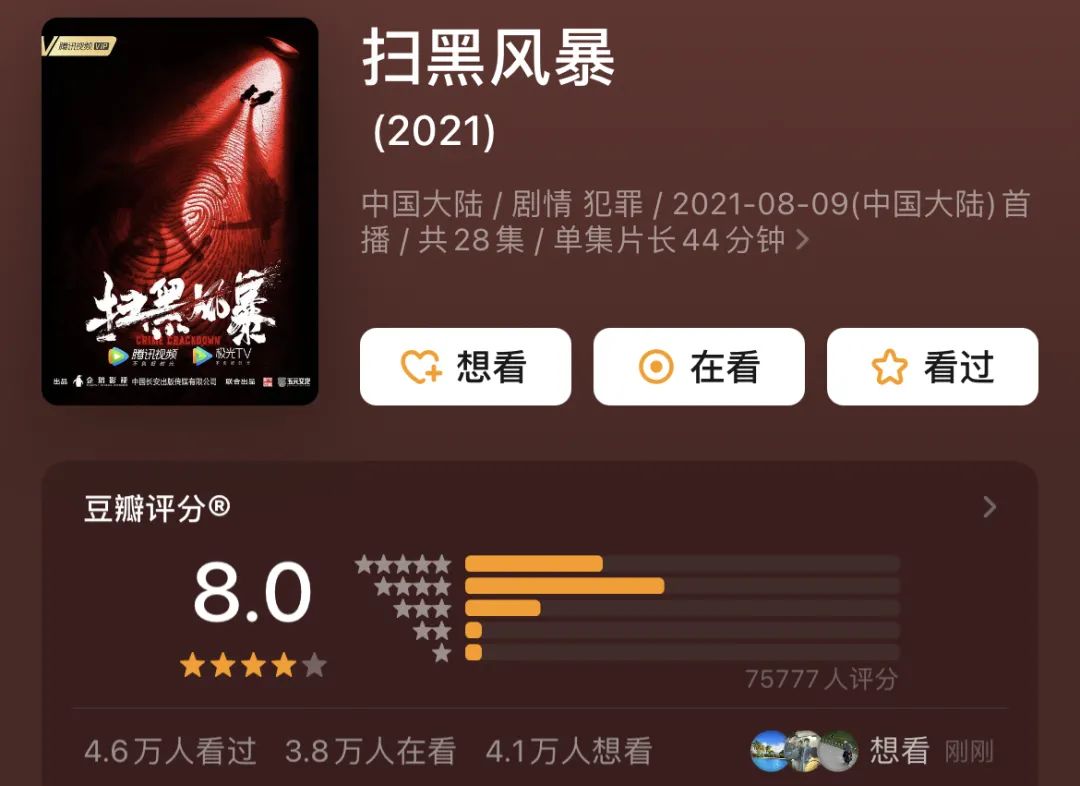Open the 豆瓣评分 rating details chevron
This screenshot has width=1080, height=786.
(x=989, y=507)
